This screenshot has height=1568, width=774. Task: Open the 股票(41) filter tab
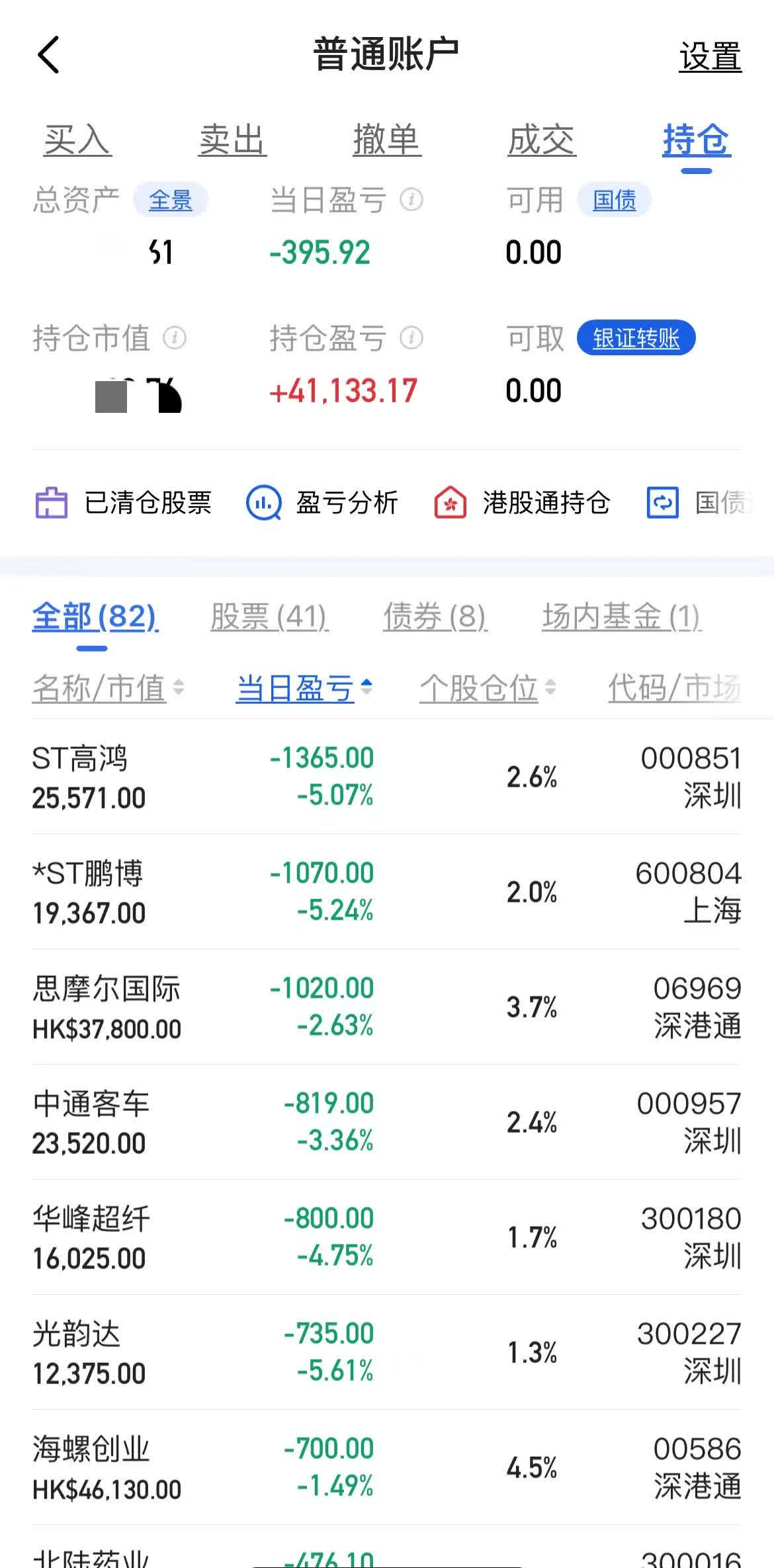[267, 617]
